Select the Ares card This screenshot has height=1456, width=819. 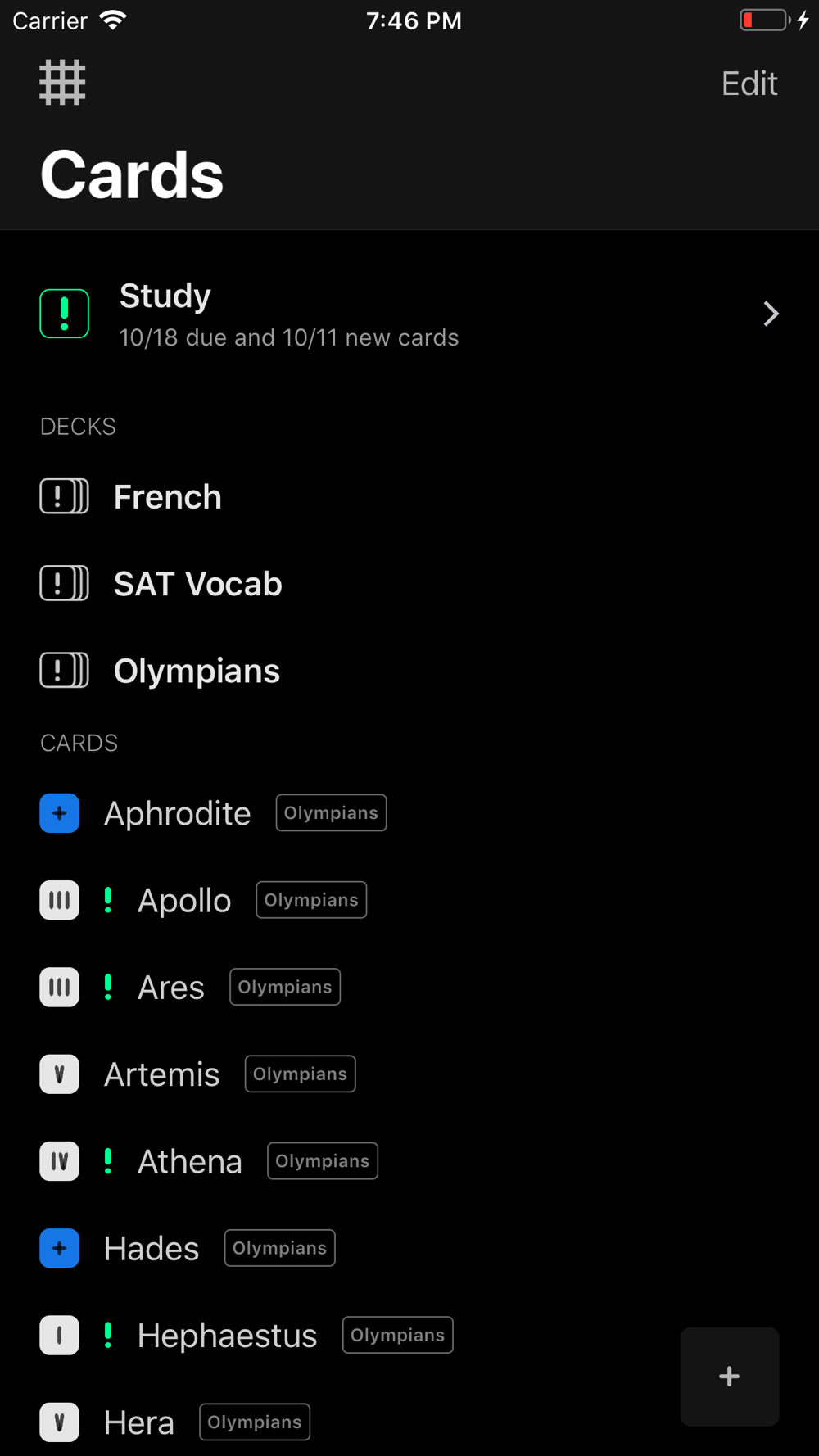tap(171, 988)
